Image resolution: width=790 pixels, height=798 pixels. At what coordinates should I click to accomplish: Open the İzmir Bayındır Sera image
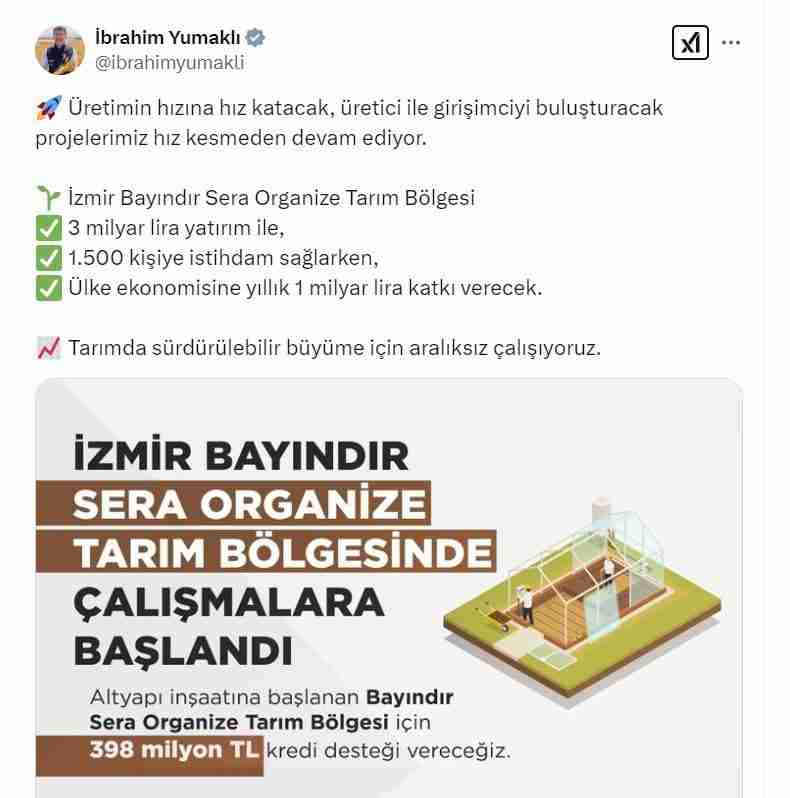[390, 590]
